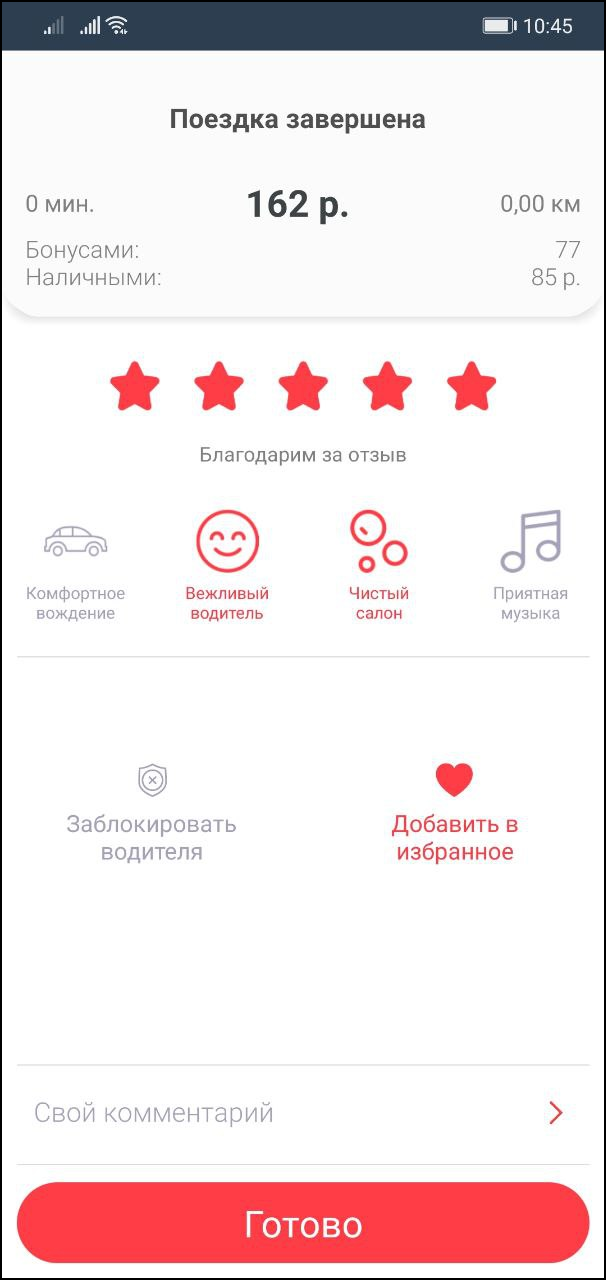Deselect the Вежливый водитель compliment
This screenshot has width=606, height=1280.
click(x=227, y=565)
